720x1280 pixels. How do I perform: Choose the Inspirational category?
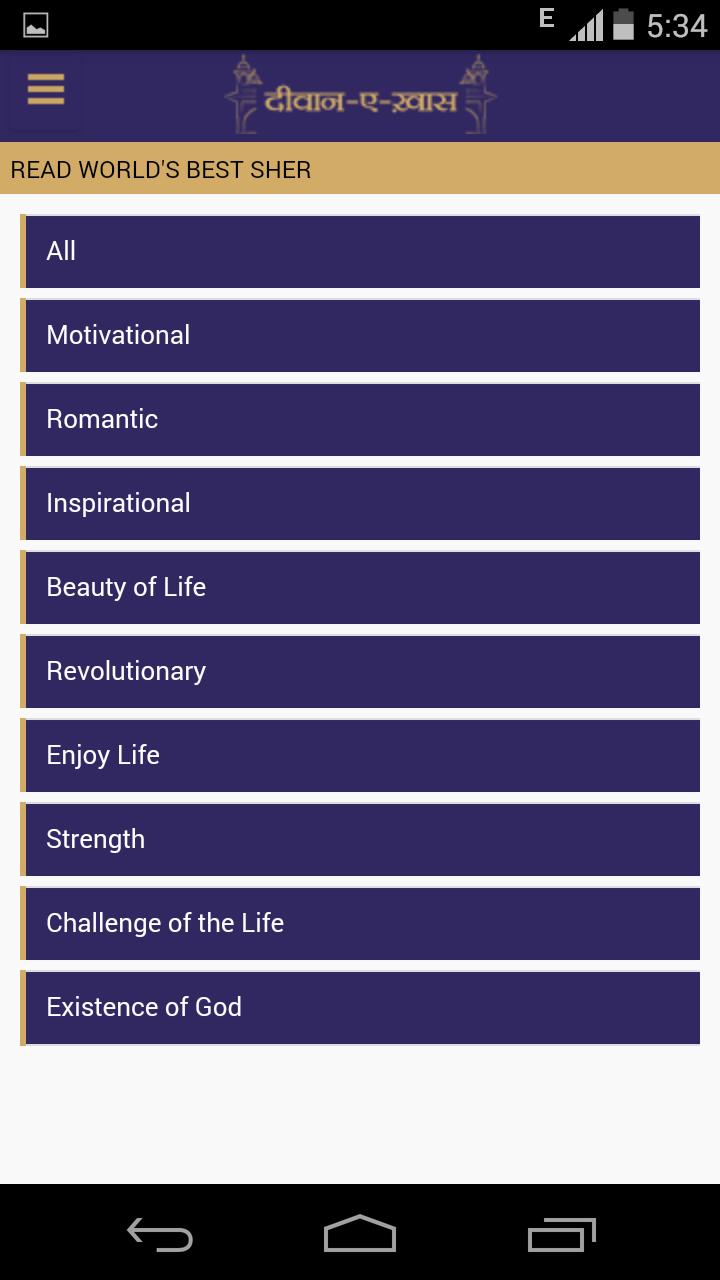[x=360, y=503]
